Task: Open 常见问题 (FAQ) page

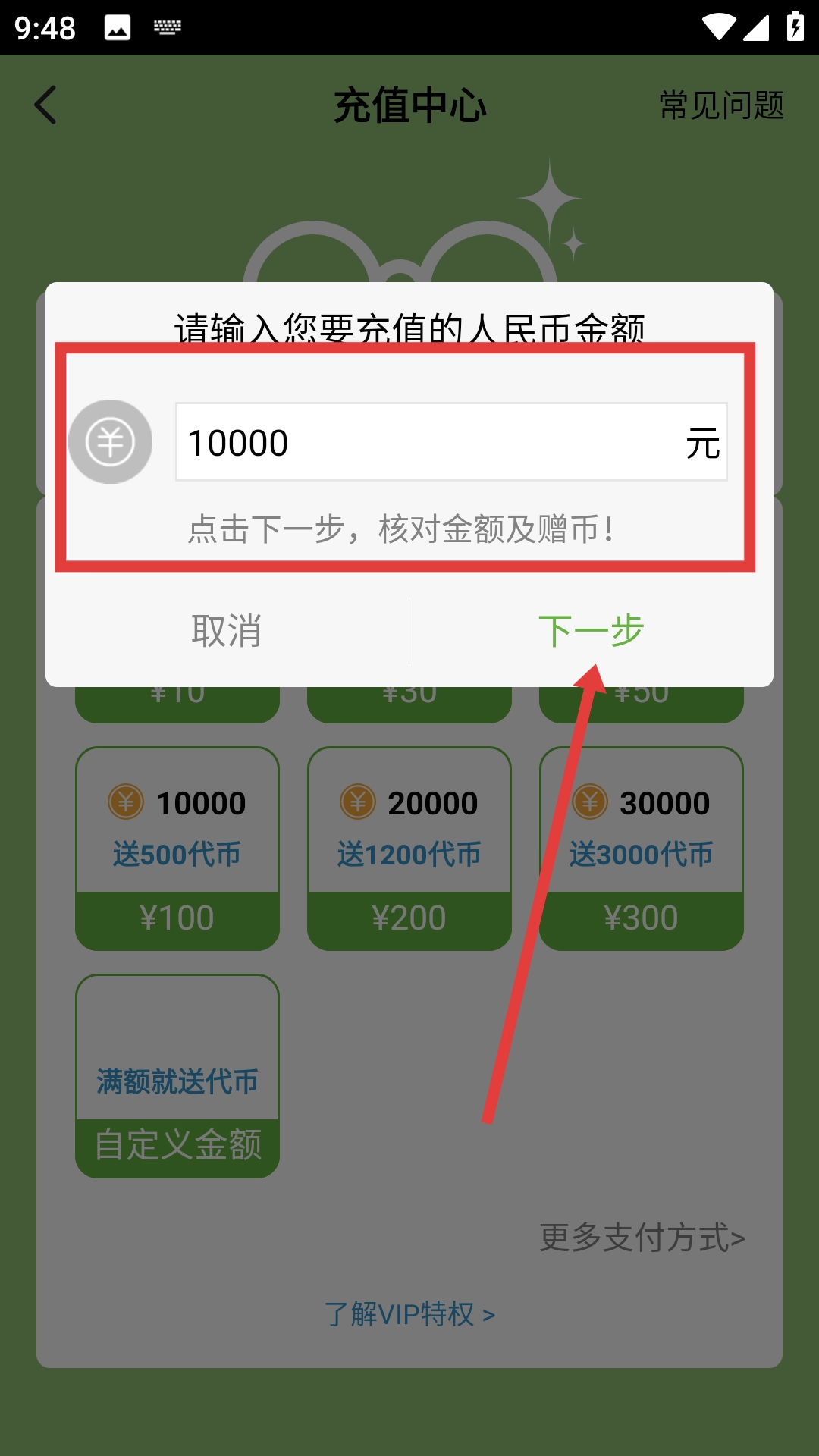Action: coord(721,105)
